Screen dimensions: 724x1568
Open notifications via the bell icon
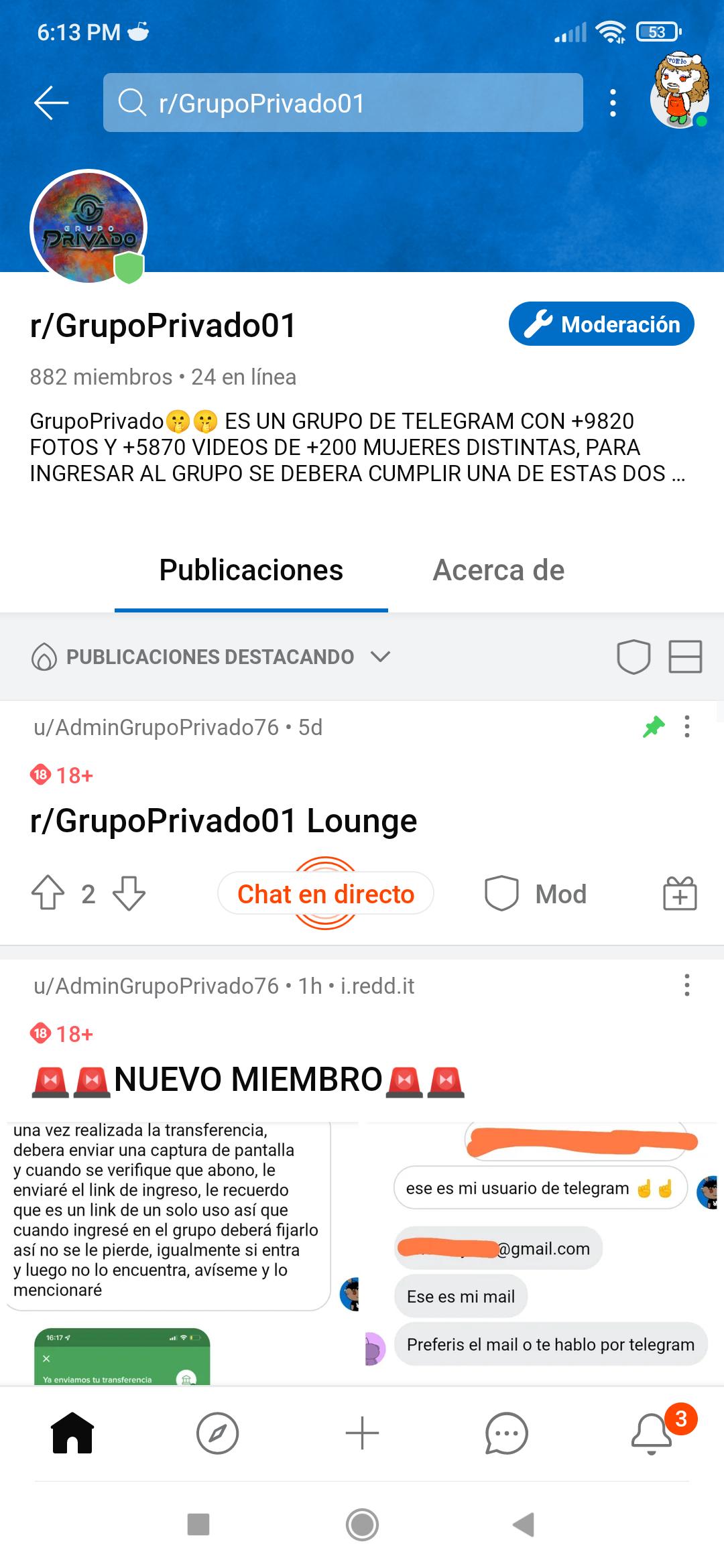(x=650, y=1435)
